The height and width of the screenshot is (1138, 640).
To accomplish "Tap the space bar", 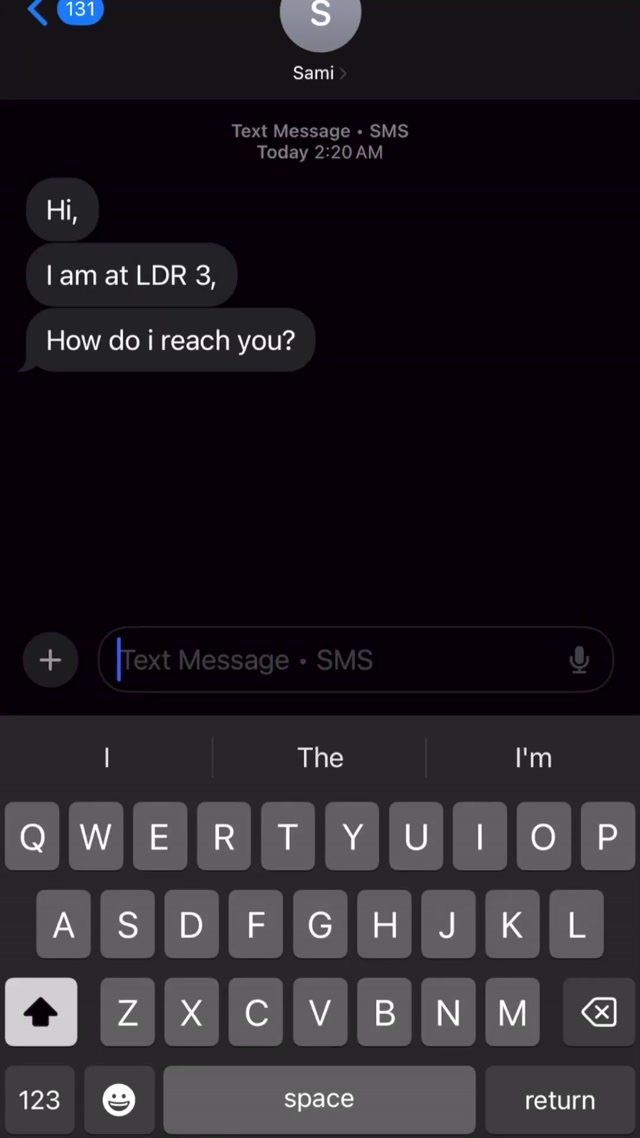I will pyautogui.click(x=319, y=1100).
